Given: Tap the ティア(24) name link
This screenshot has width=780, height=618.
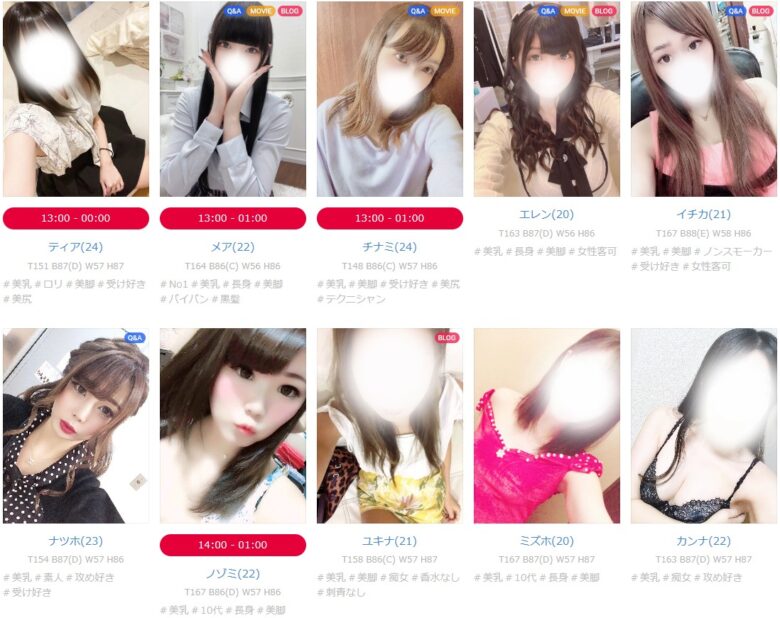Looking at the screenshot, I should [76, 246].
